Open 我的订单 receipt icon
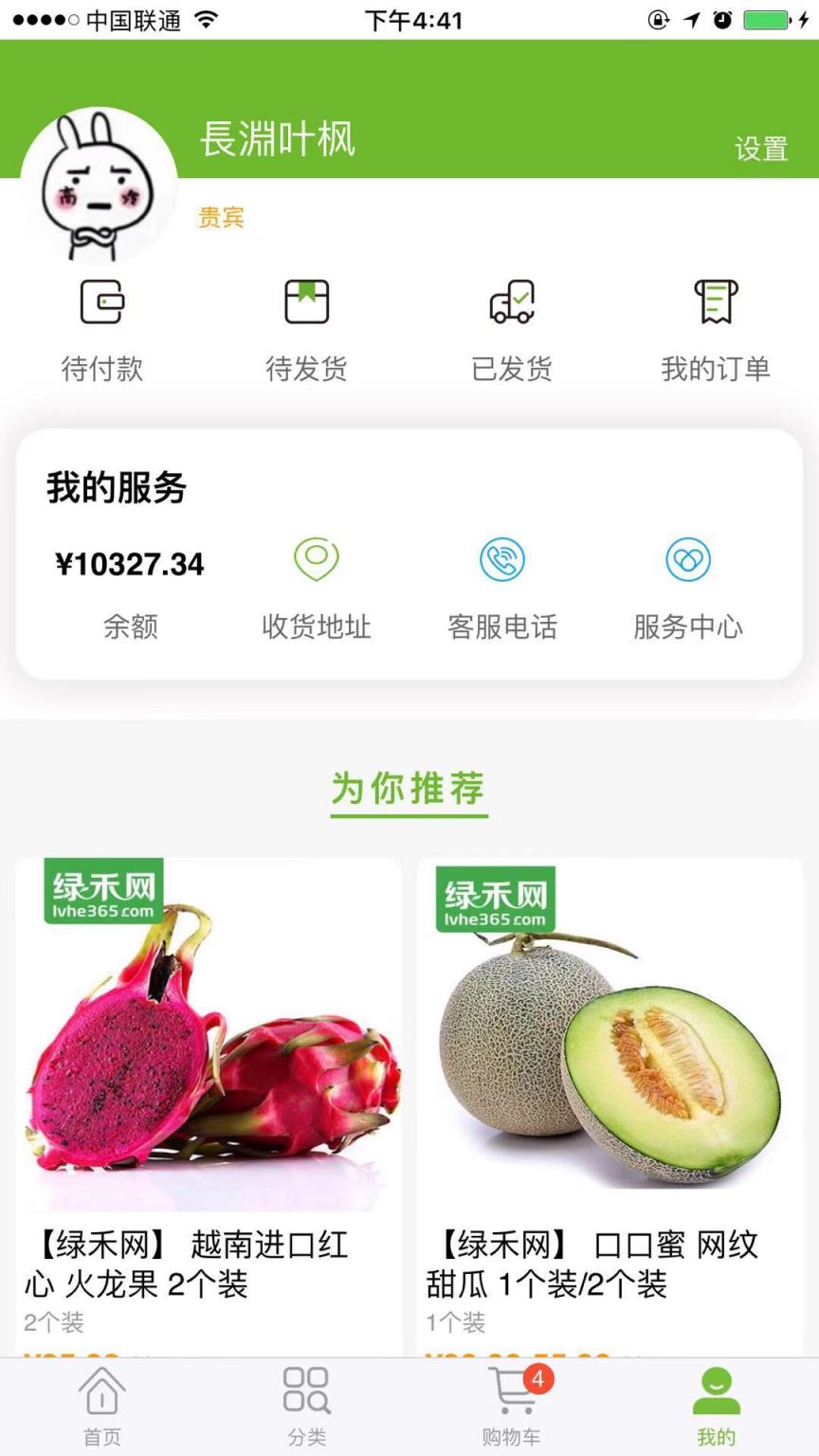The height and width of the screenshot is (1456, 819). pyautogui.click(x=717, y=301)
